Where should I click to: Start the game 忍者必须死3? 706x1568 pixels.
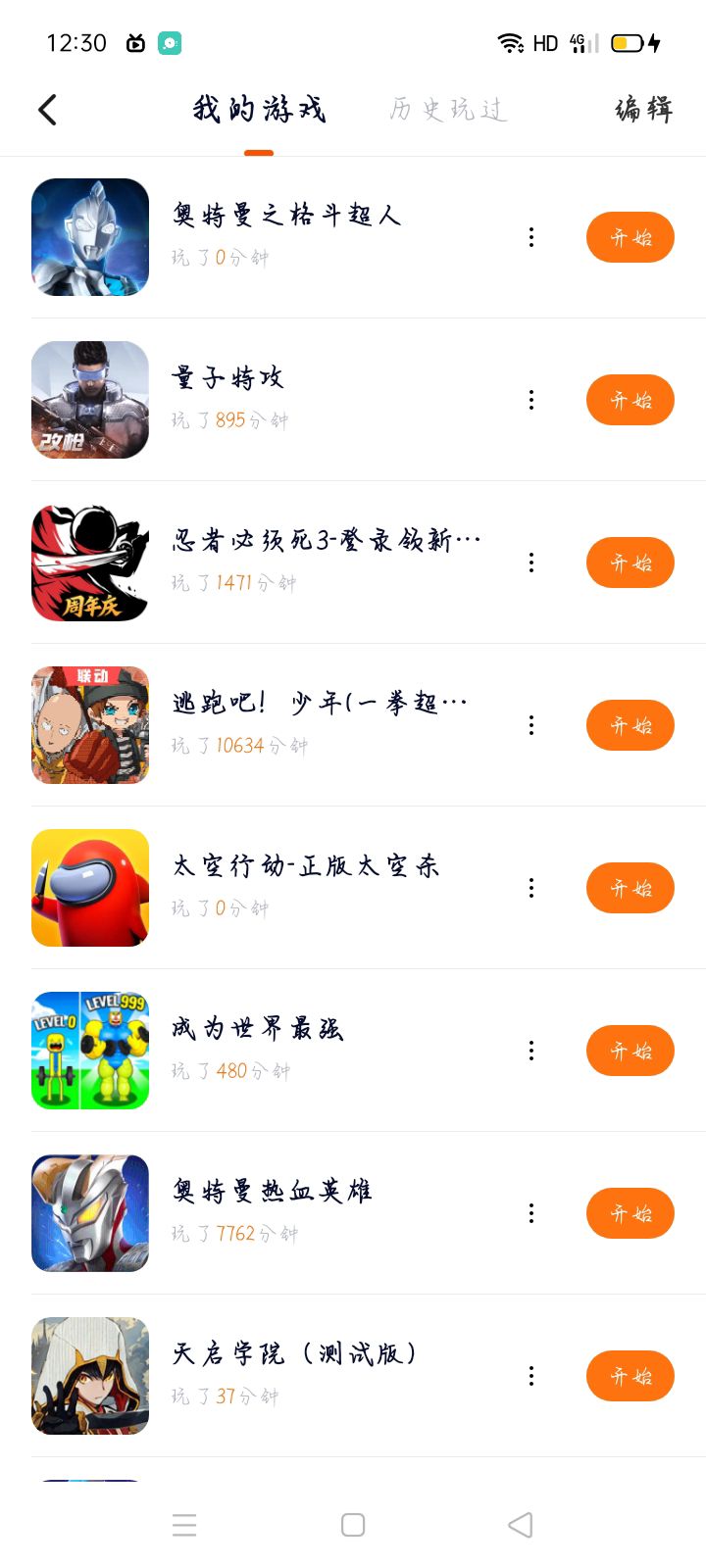[630, 563]
